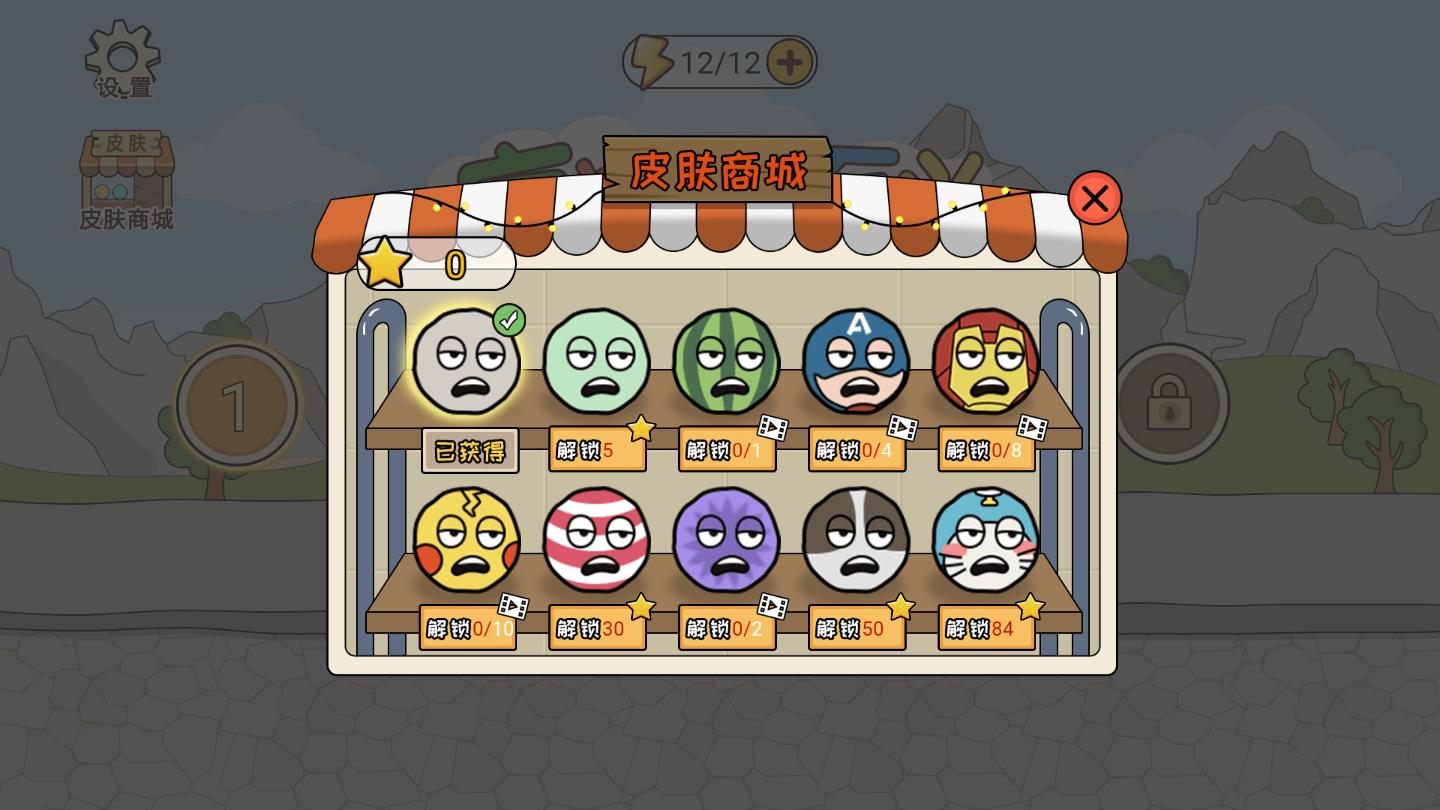Unlock the gray dog skin for 50 stars
Image resolution: width=1440 pixels, height=810 pixels.
(857, 629)
